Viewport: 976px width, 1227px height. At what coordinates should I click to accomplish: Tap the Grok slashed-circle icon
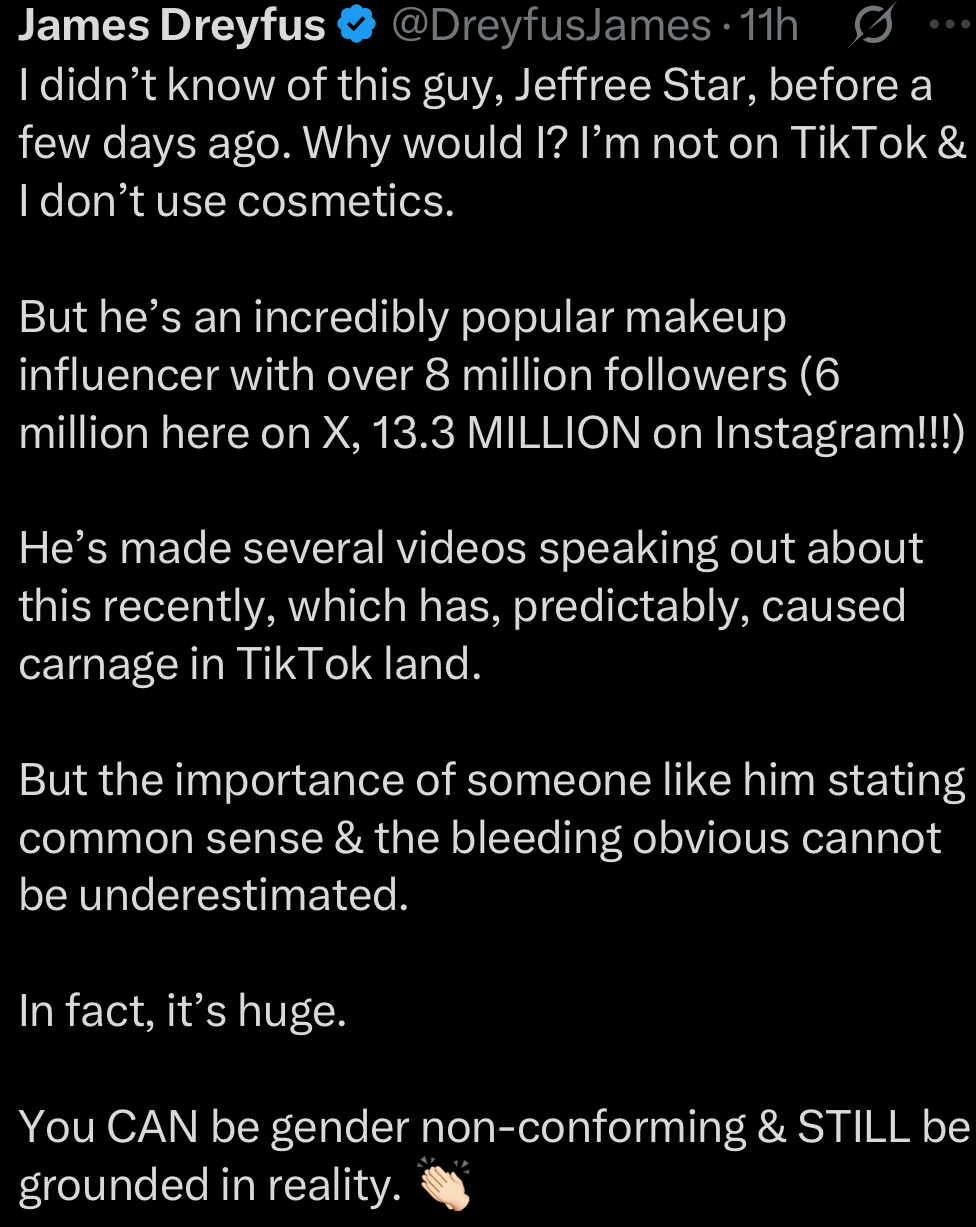coord(870,27)
